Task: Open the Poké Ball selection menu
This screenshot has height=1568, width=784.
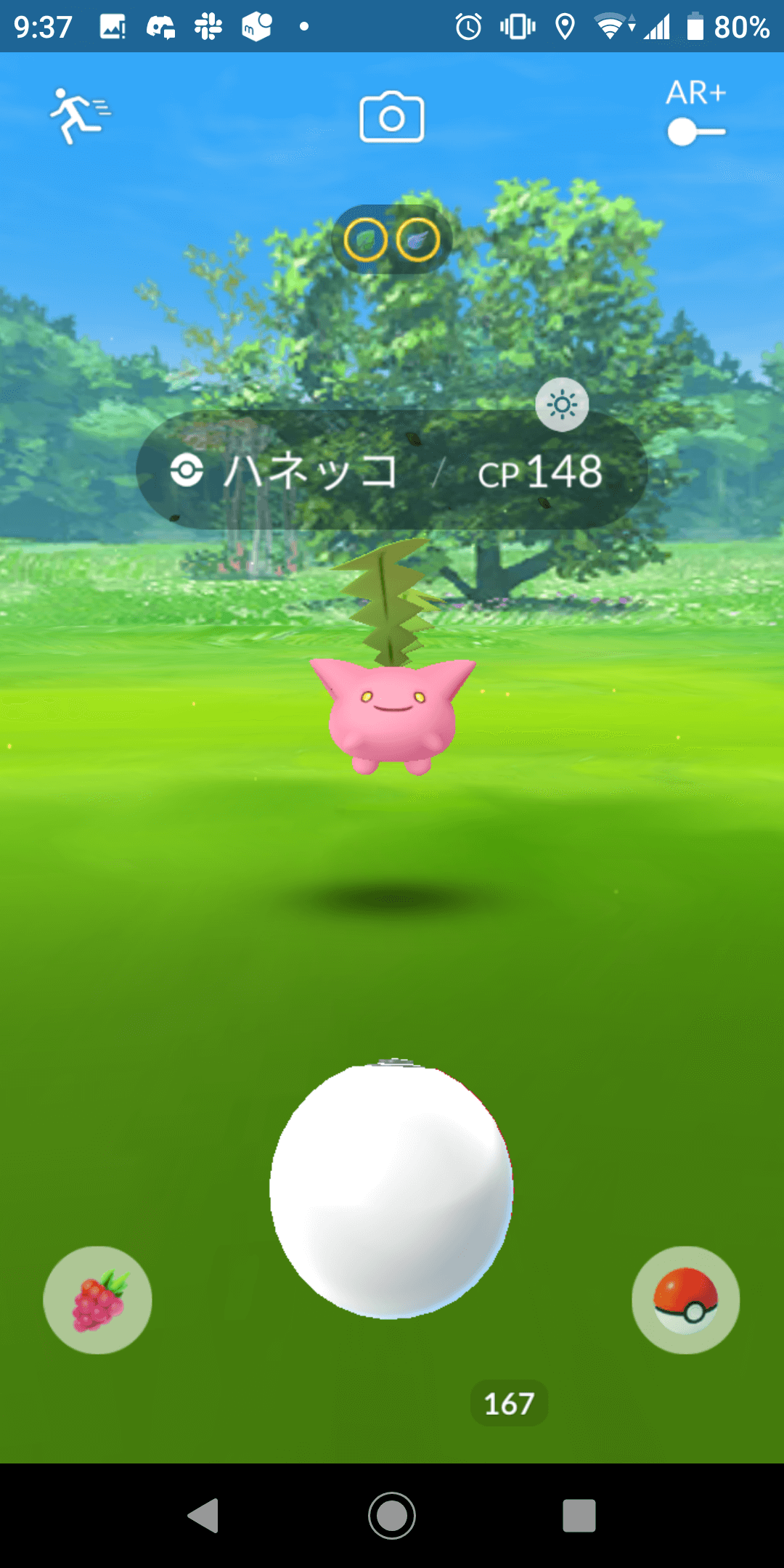Action: (685, 1299)
